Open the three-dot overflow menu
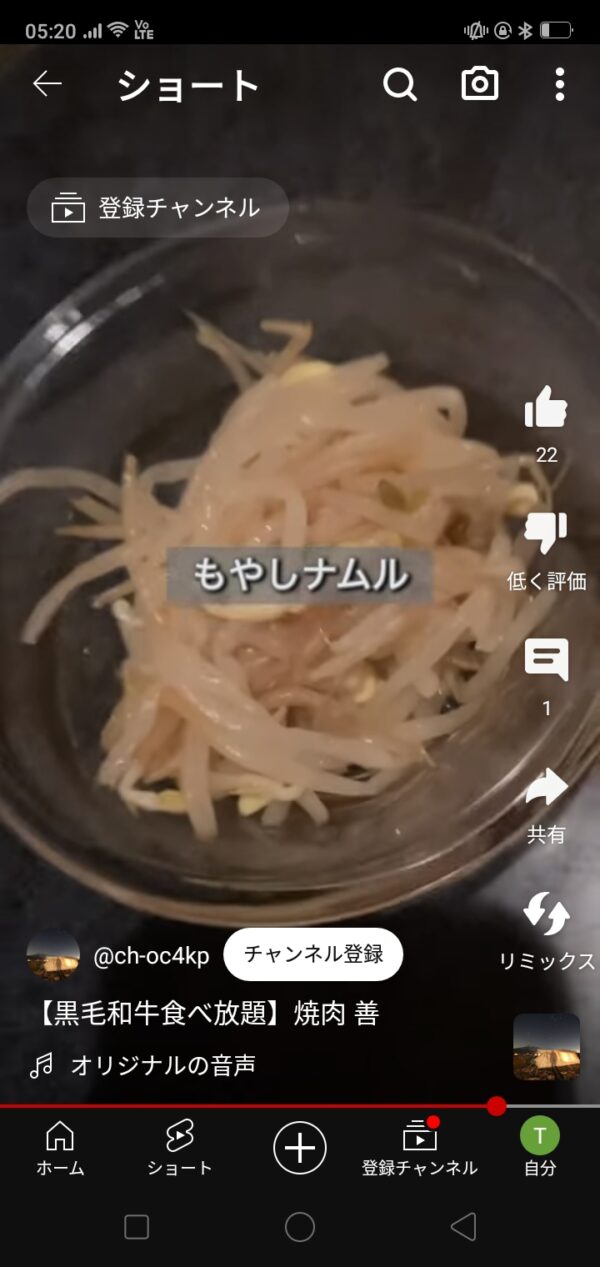 560,85
